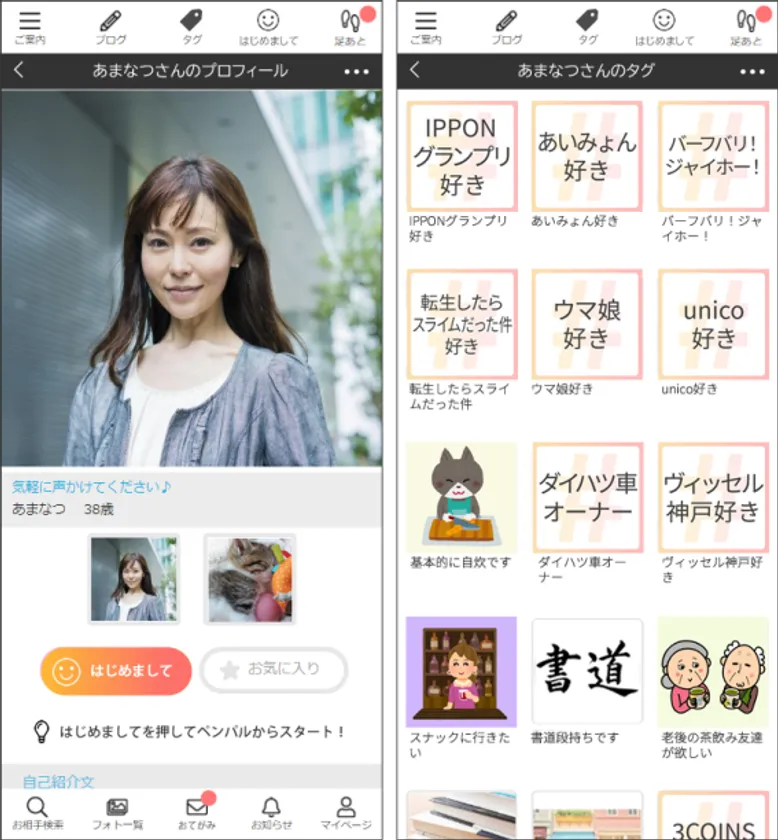Viewport: 778px width, 840px height.
Task: Tap the はじめまして orange button
Action: [116, 671]
